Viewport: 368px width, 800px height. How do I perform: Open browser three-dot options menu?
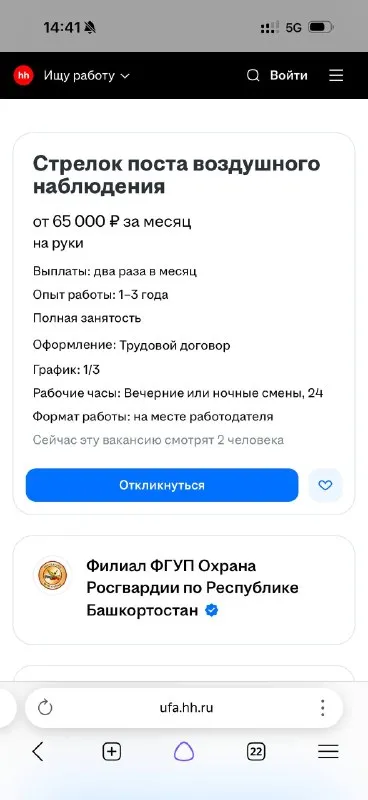pos(323,708)
